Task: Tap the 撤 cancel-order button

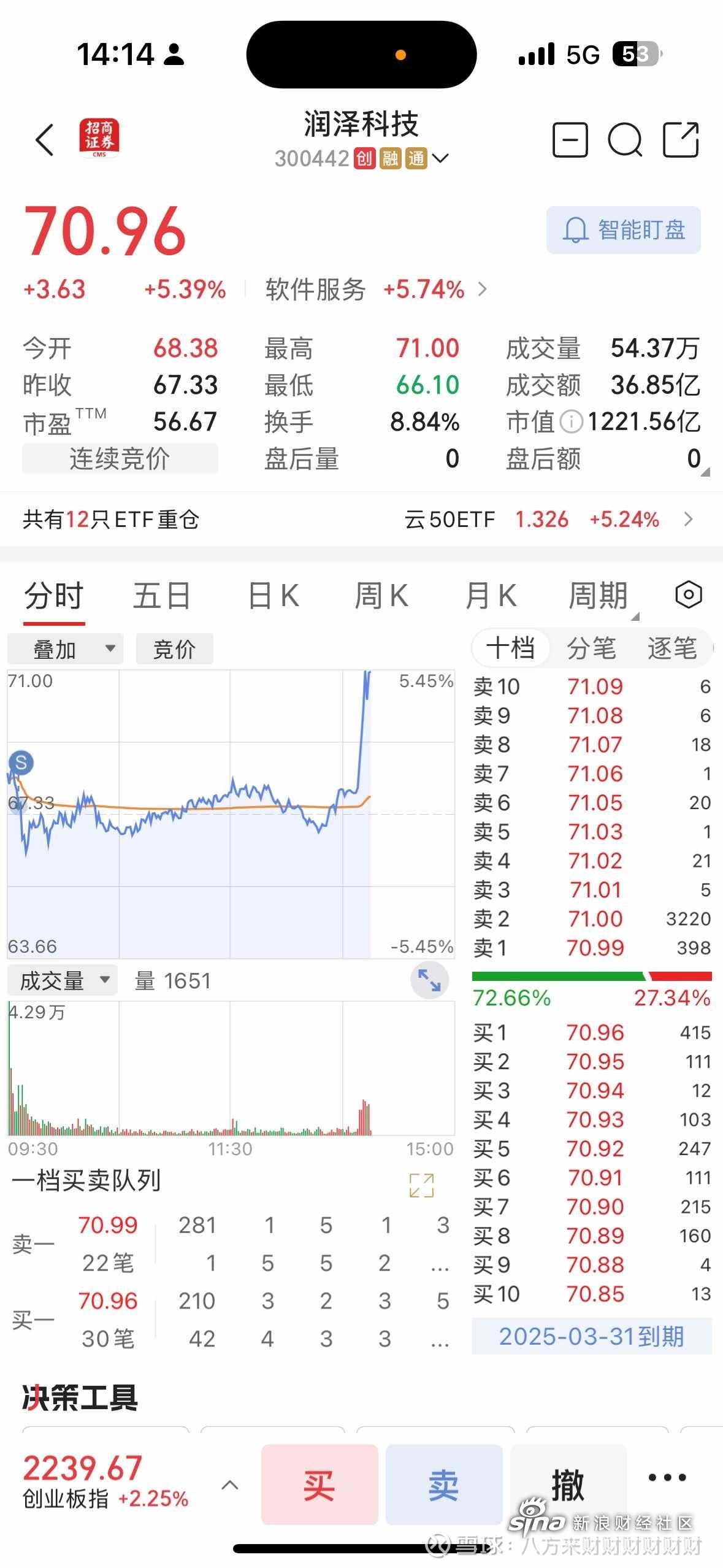Action: (x=568, y=1485)
